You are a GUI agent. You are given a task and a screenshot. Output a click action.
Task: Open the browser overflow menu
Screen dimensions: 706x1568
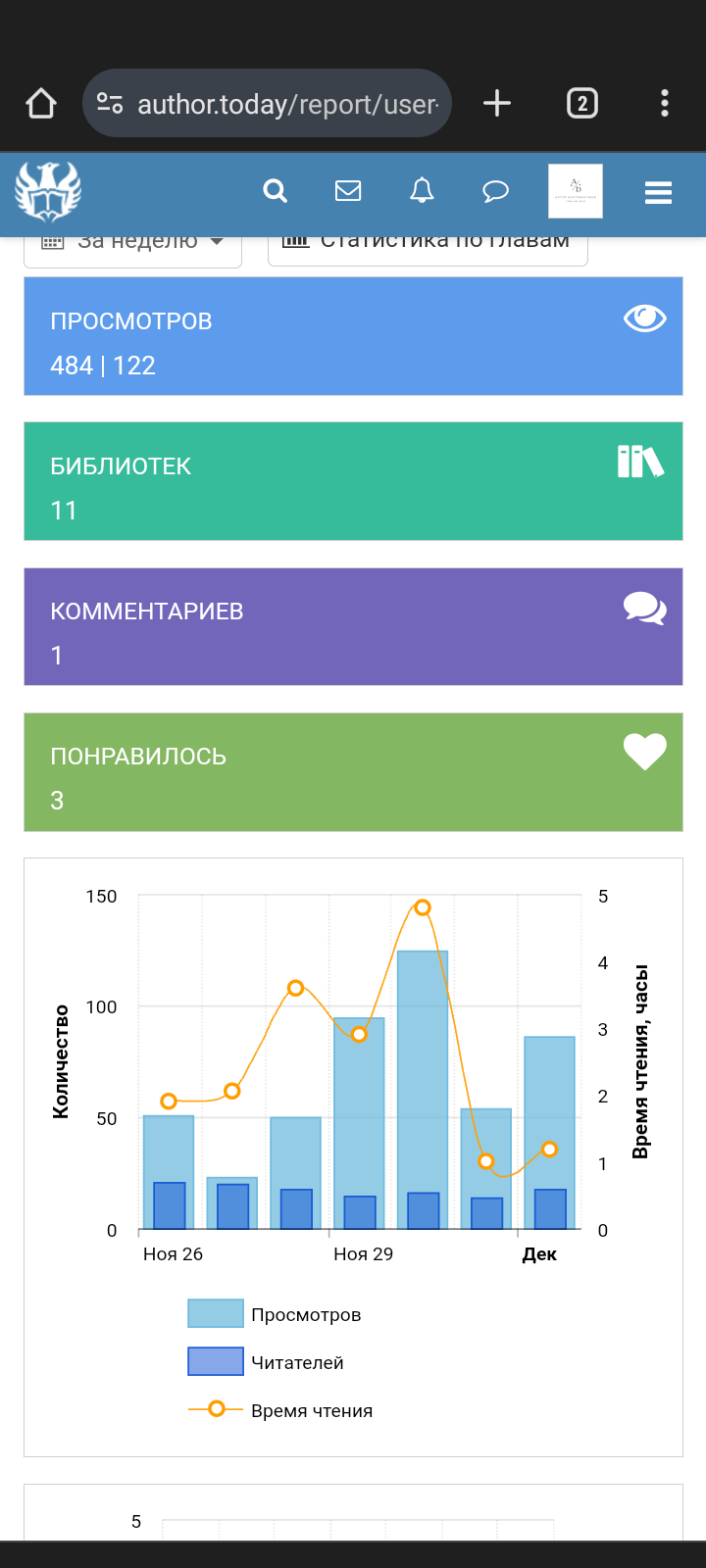tap(665, 103)
